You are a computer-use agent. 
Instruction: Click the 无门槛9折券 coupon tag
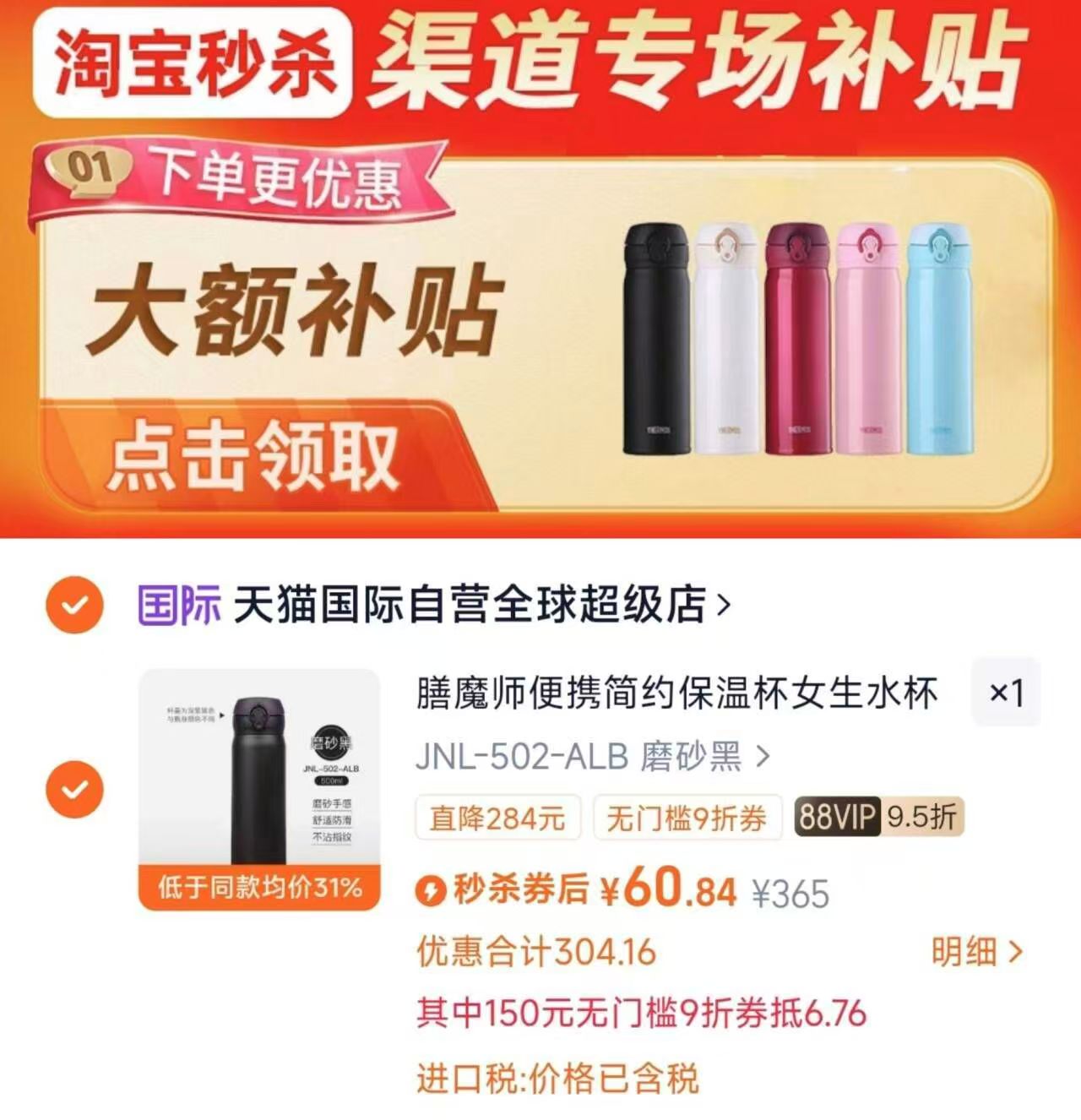pos(688,814)
